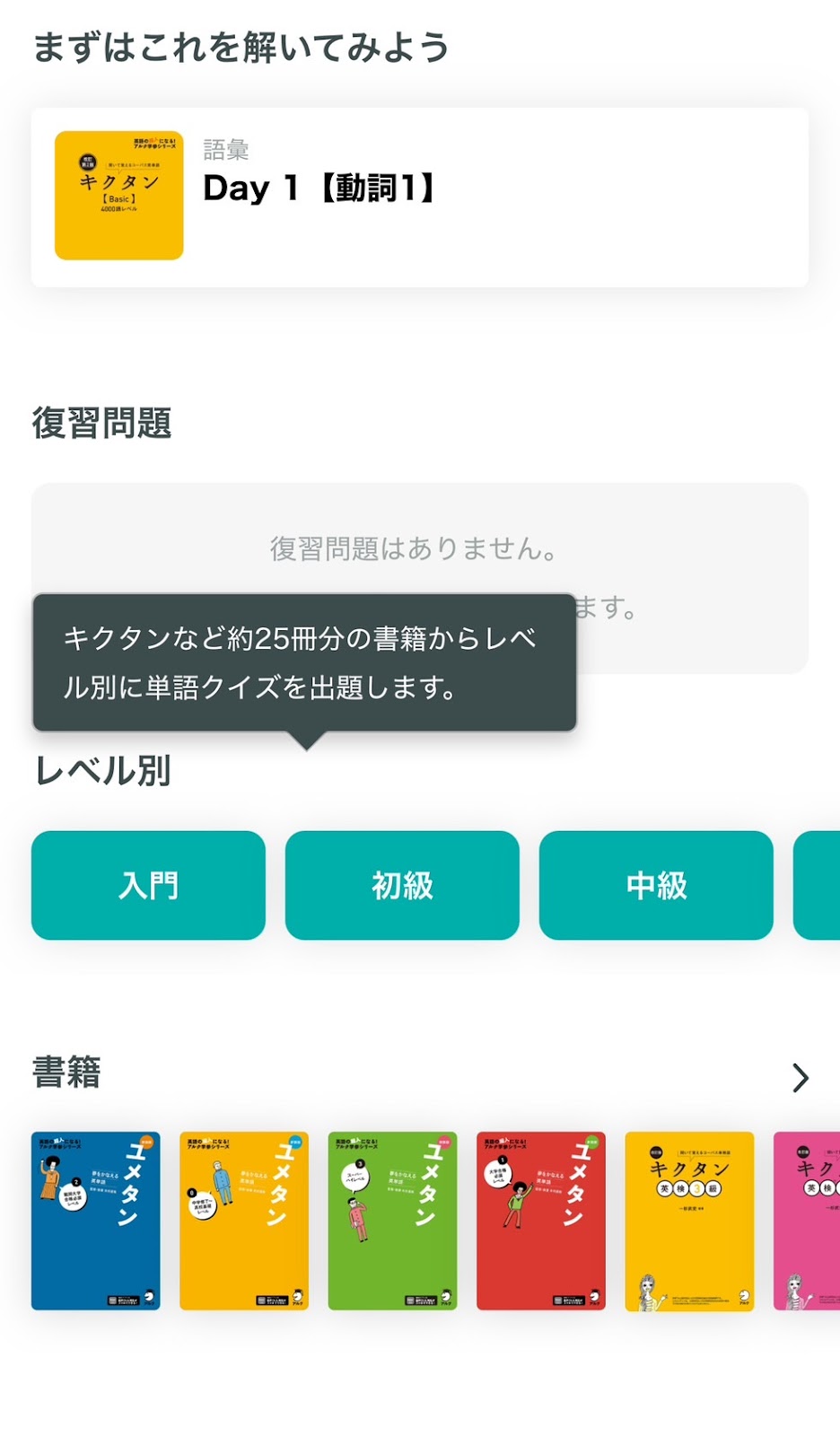Open the pink キクタン book

808,1221
